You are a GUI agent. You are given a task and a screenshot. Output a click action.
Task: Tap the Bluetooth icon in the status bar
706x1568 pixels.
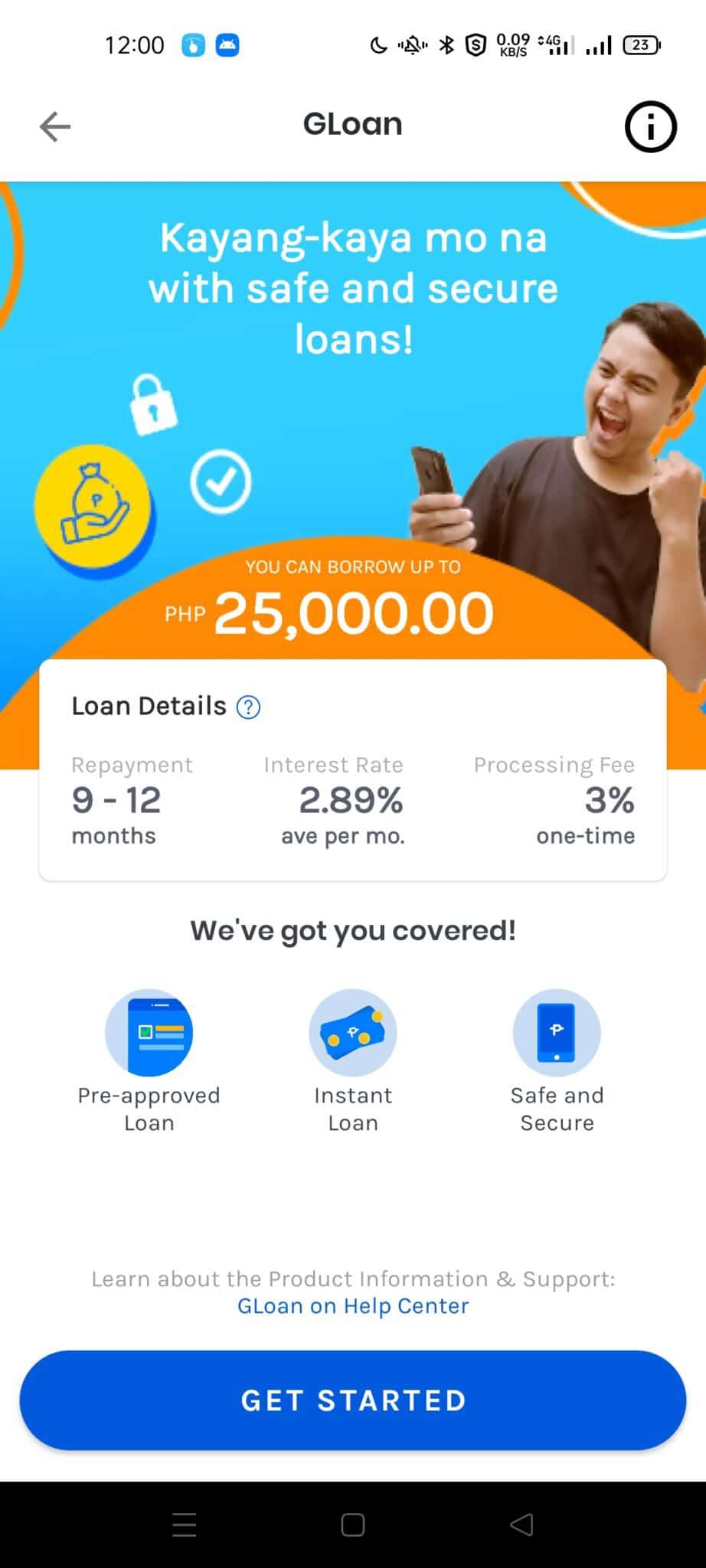point(445,46)
